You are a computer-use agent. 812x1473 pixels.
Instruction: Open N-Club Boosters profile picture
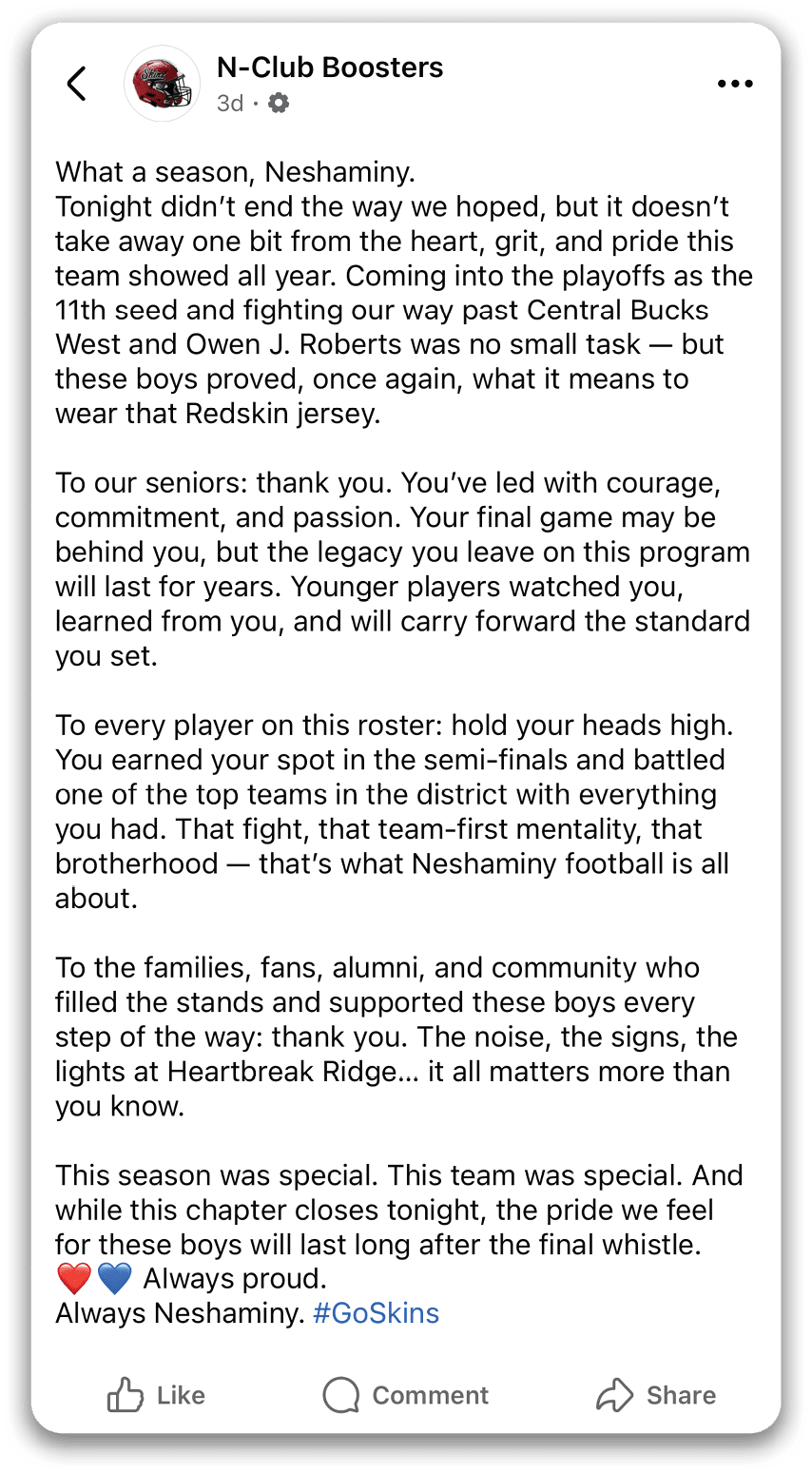tap(163, 84)
